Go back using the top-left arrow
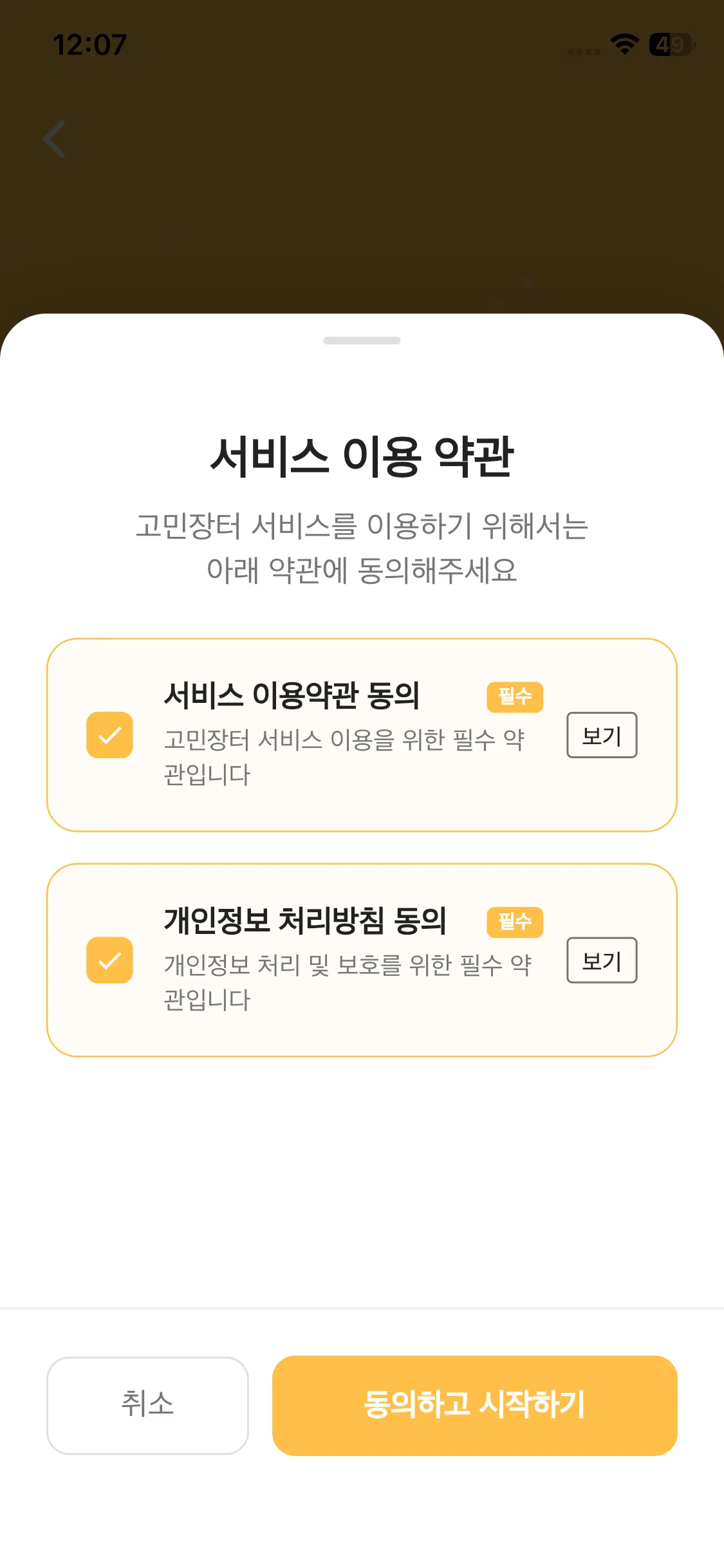 coord(55,138)
